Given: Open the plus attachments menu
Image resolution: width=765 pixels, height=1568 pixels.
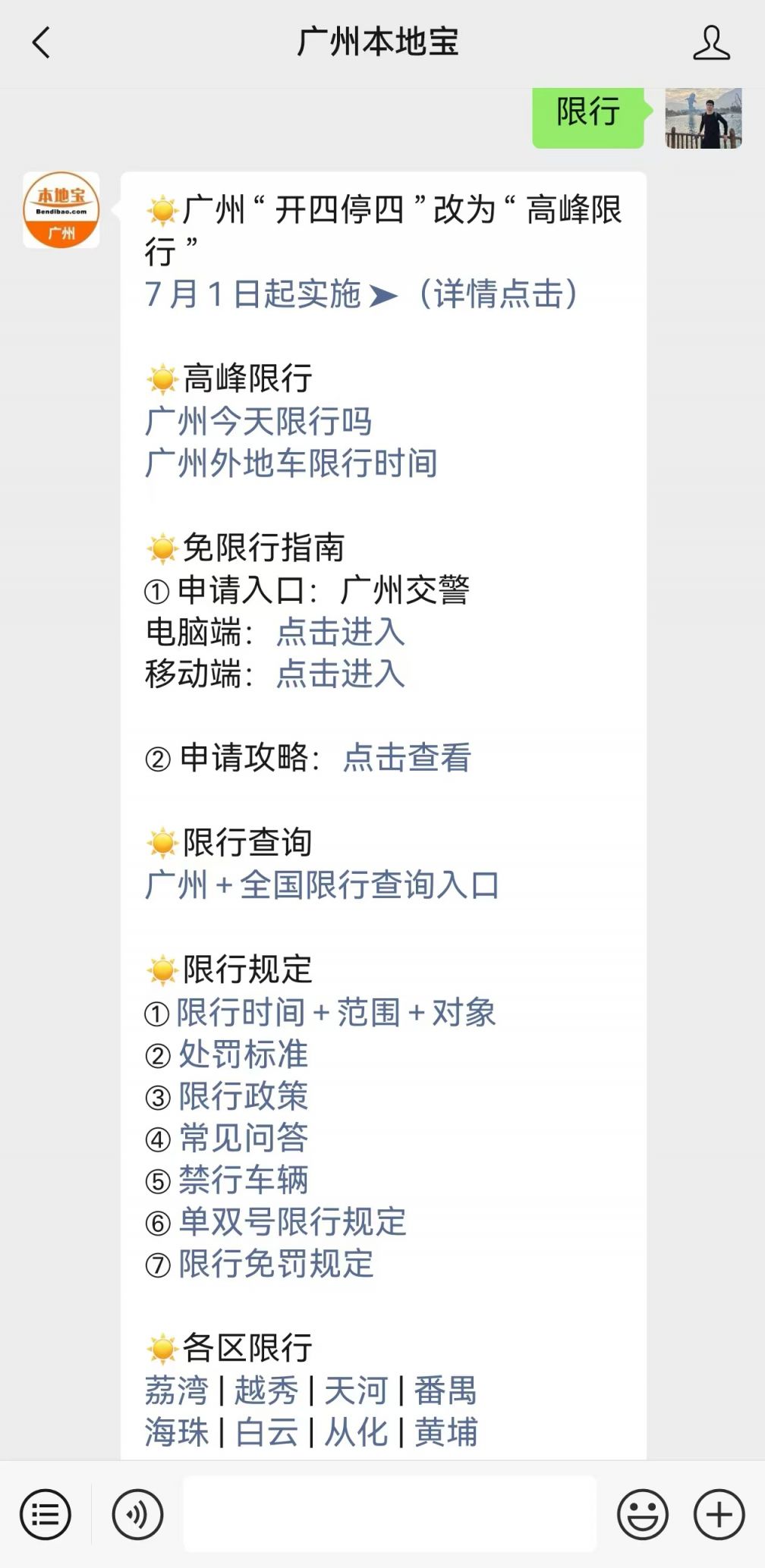Looking at the screenshot, I should coord(719,1514).
